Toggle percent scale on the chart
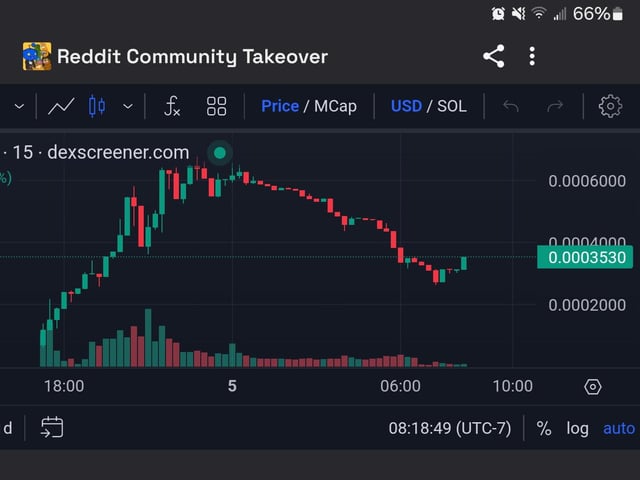This screenshot has width=640, height=480. click(544, 428)
